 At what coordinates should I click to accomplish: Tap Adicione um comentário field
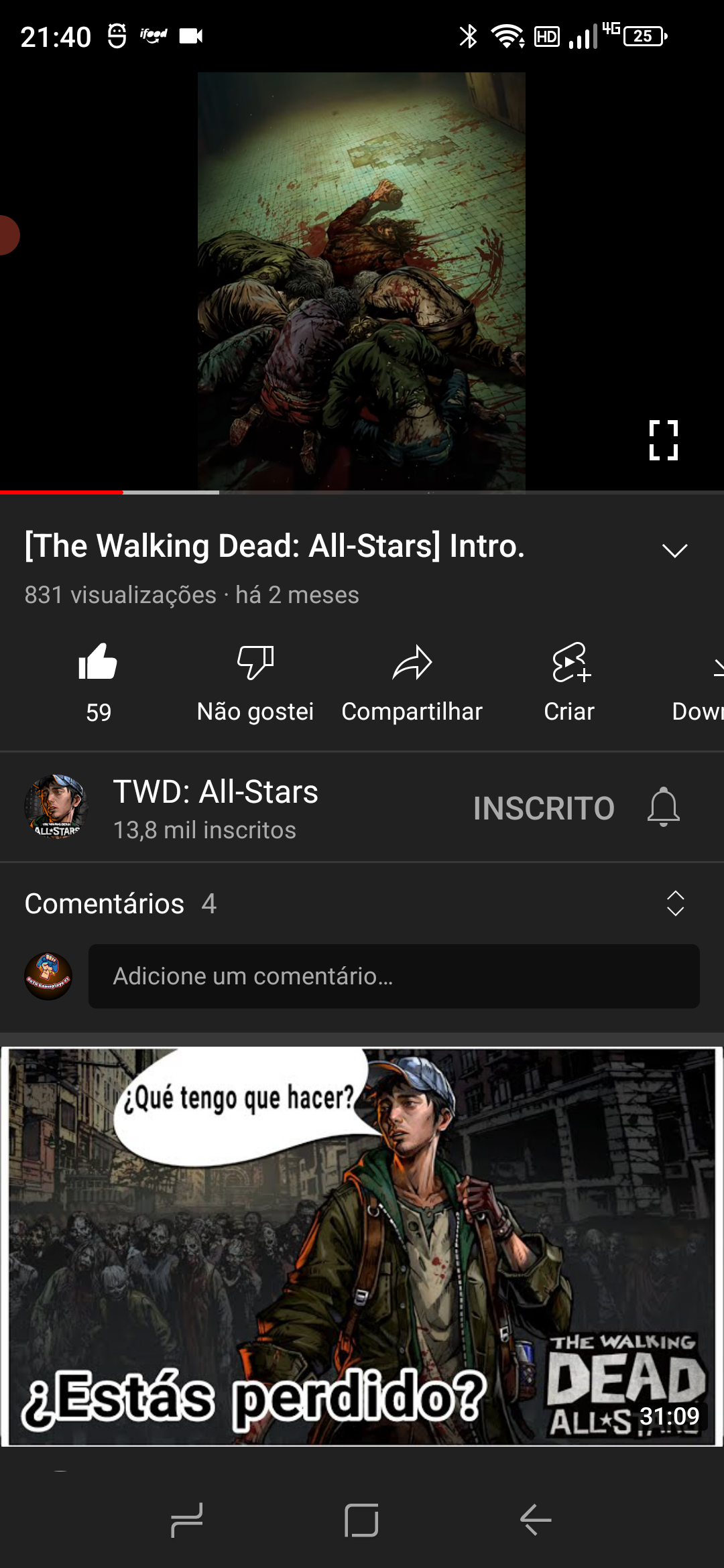394,976
